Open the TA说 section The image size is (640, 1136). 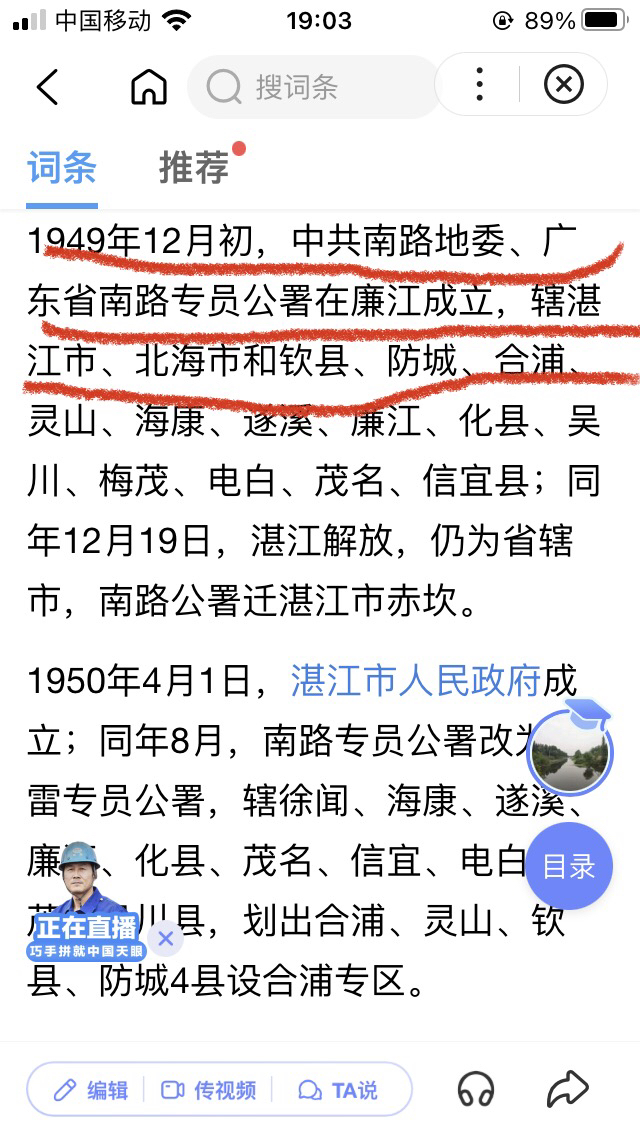click(340, 1089)
